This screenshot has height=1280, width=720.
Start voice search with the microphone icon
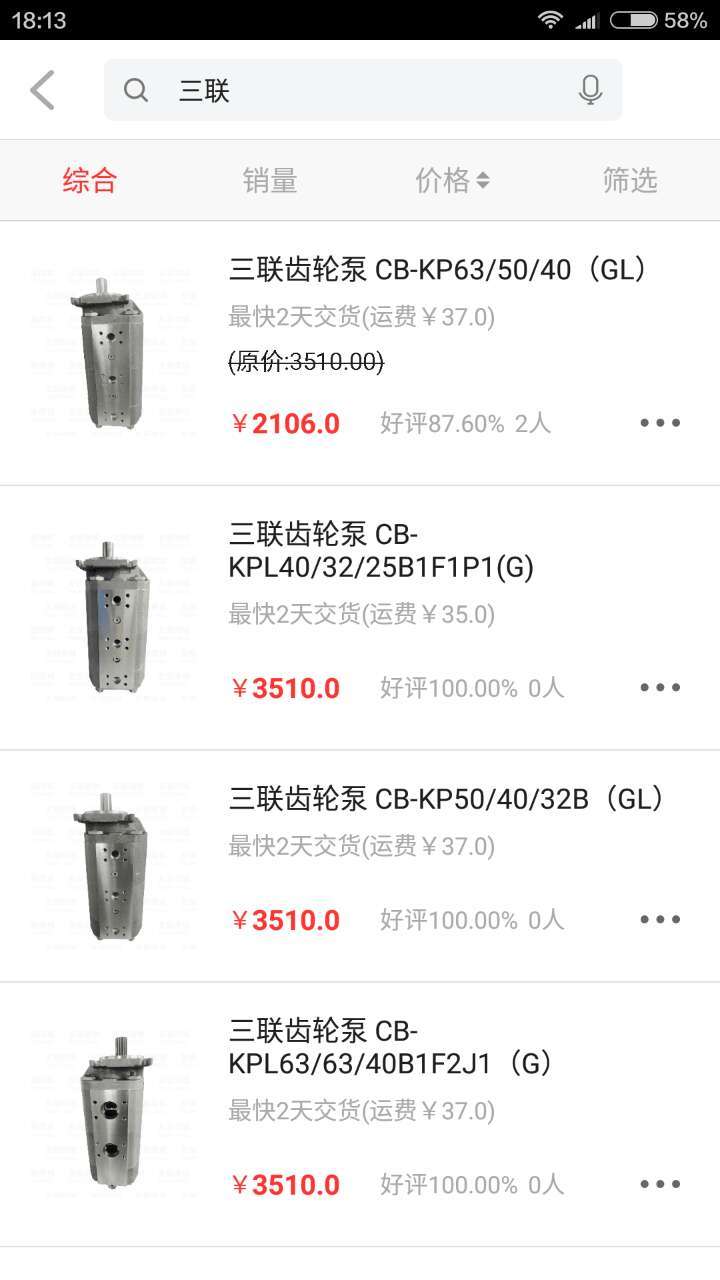pos(590,90)
